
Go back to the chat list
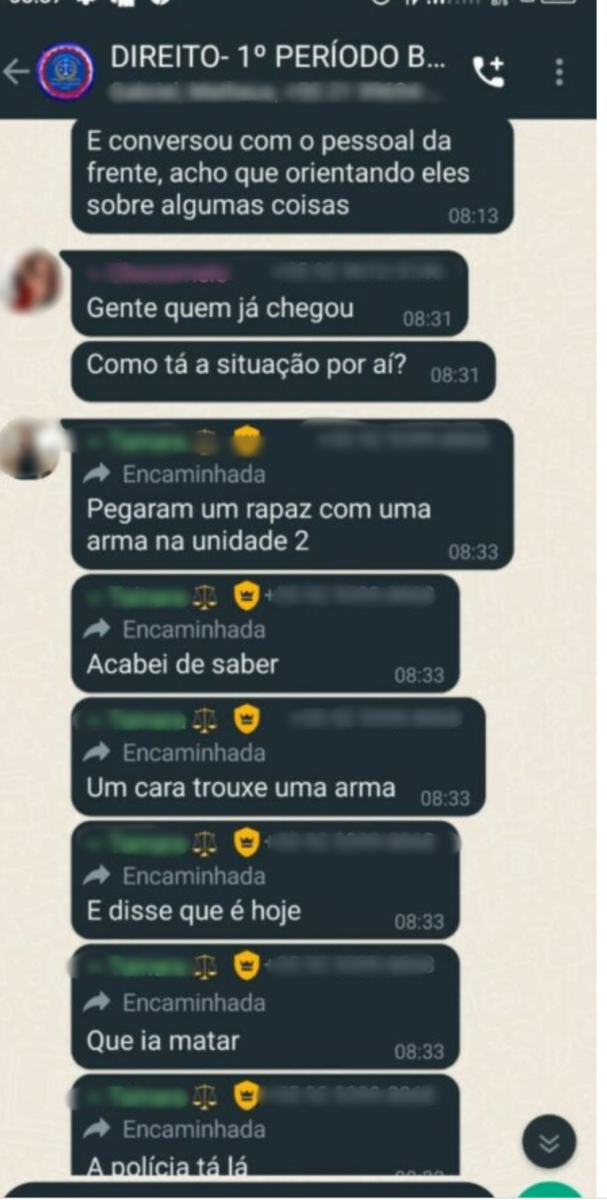click(x=16, y=72)
